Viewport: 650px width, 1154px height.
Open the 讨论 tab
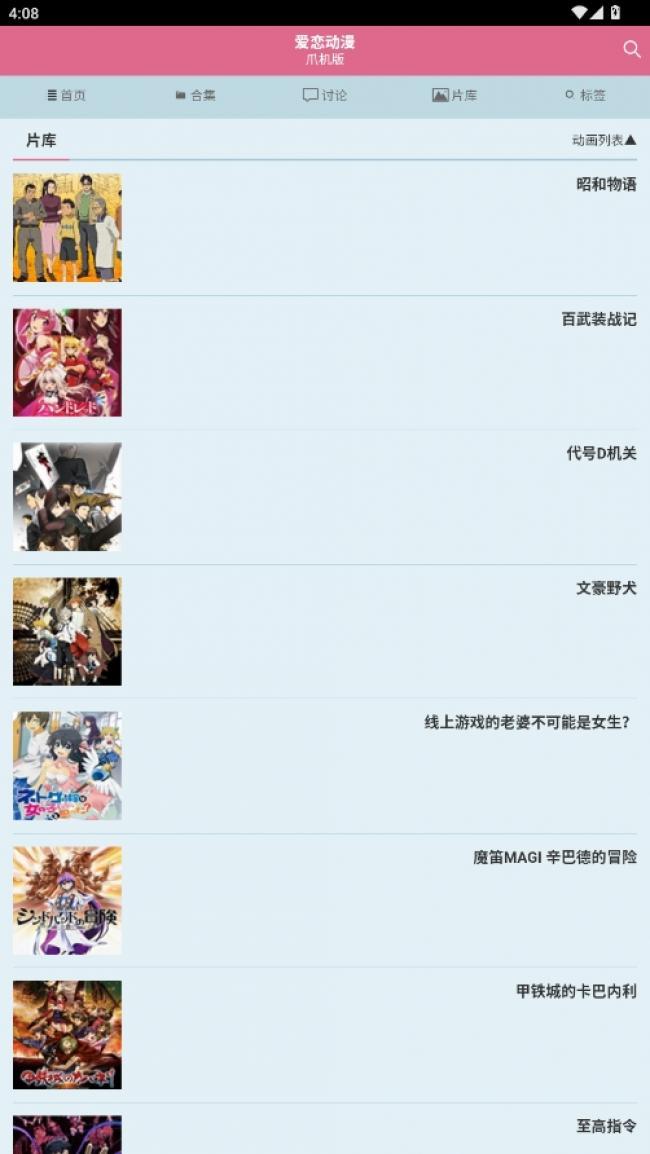(x=325, y=95)
